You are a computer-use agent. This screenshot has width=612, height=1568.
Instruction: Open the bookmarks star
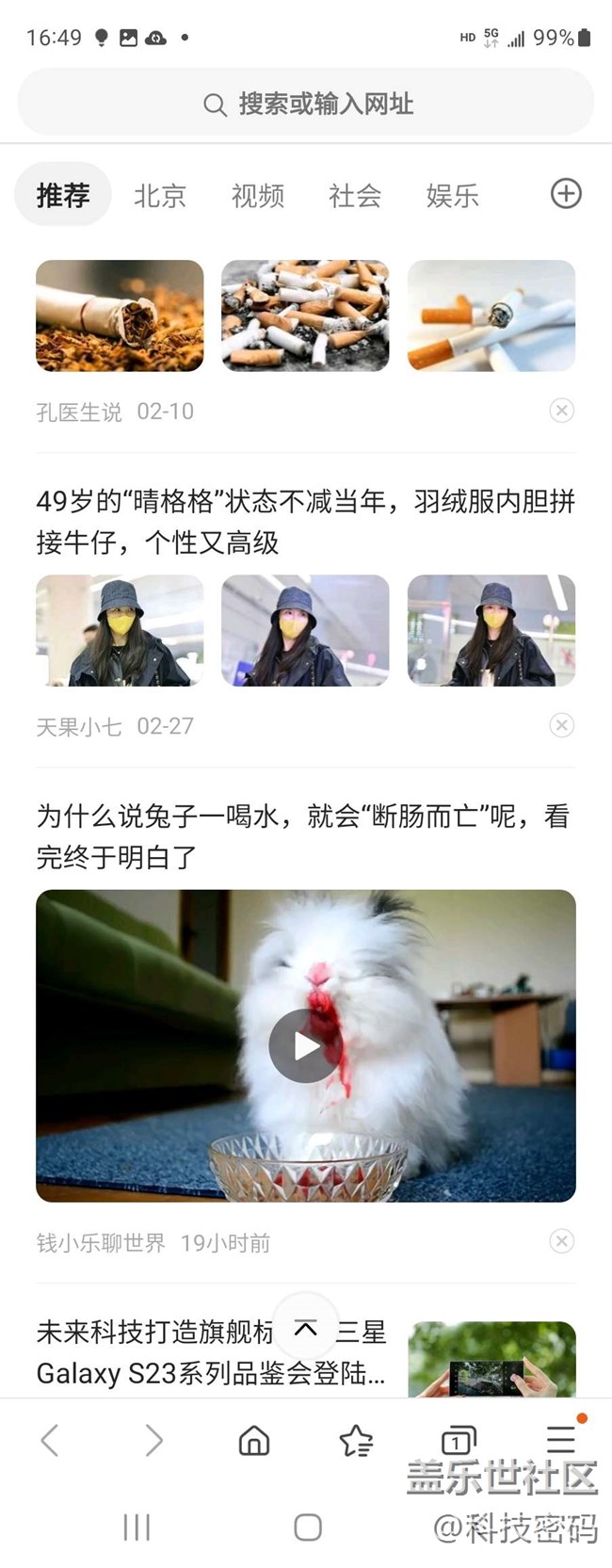[356, 1440]
